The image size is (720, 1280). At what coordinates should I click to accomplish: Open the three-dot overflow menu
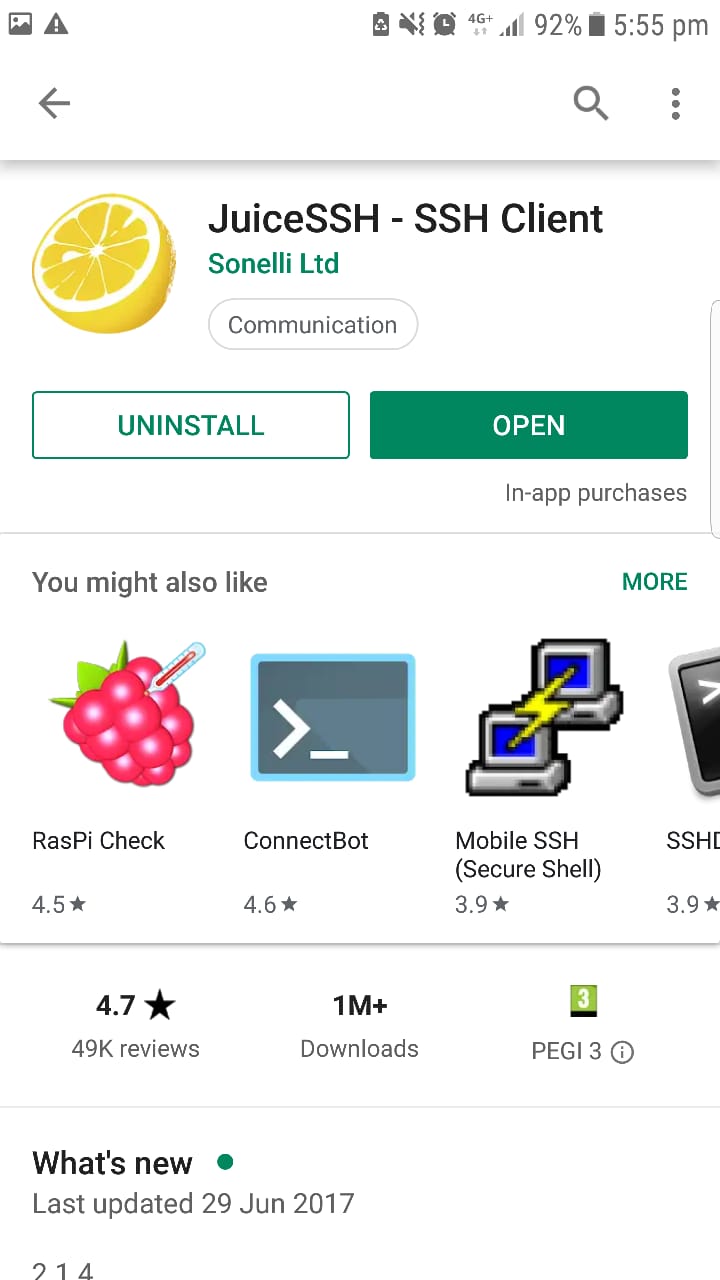pos(676,103)
